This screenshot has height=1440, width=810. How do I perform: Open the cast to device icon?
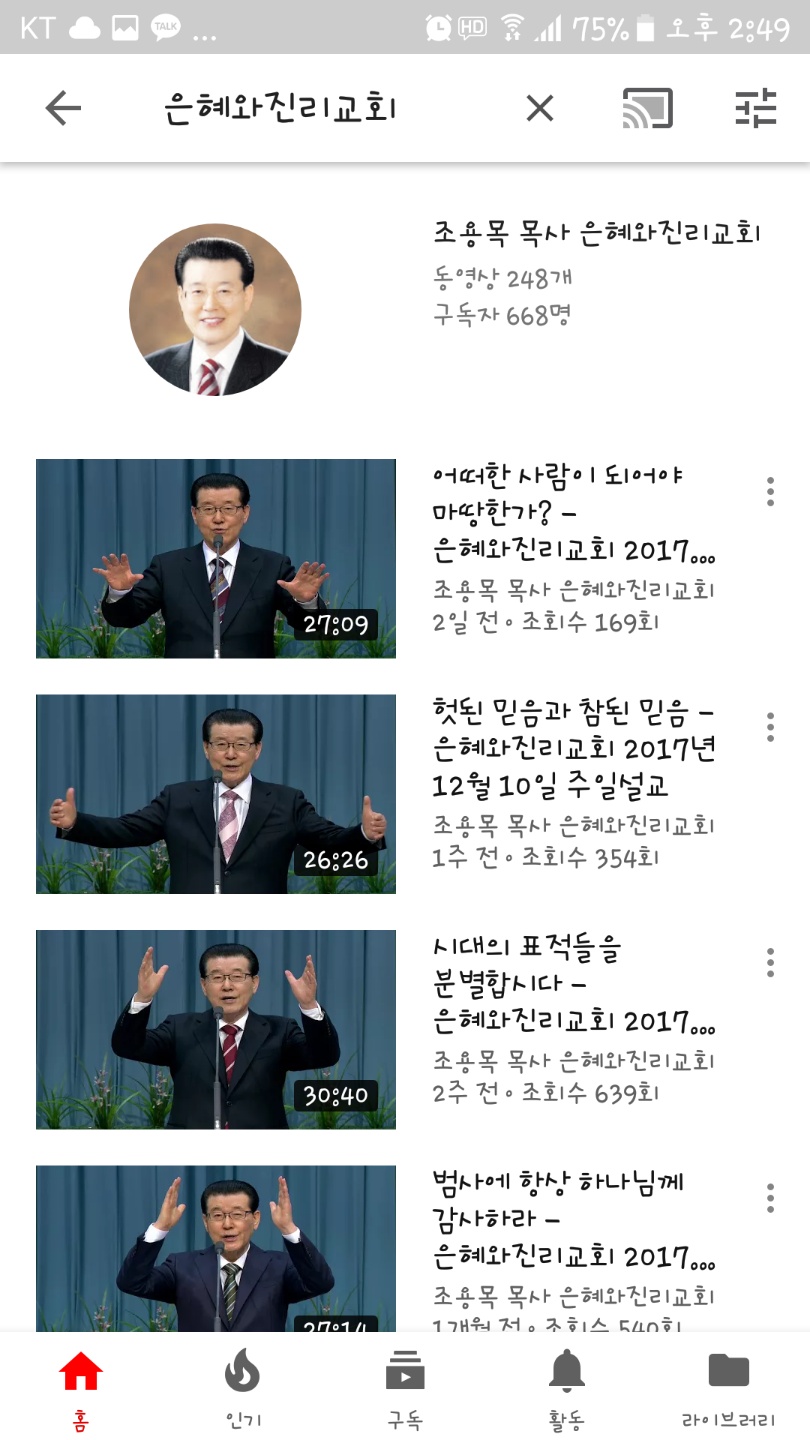click(647, 108)
